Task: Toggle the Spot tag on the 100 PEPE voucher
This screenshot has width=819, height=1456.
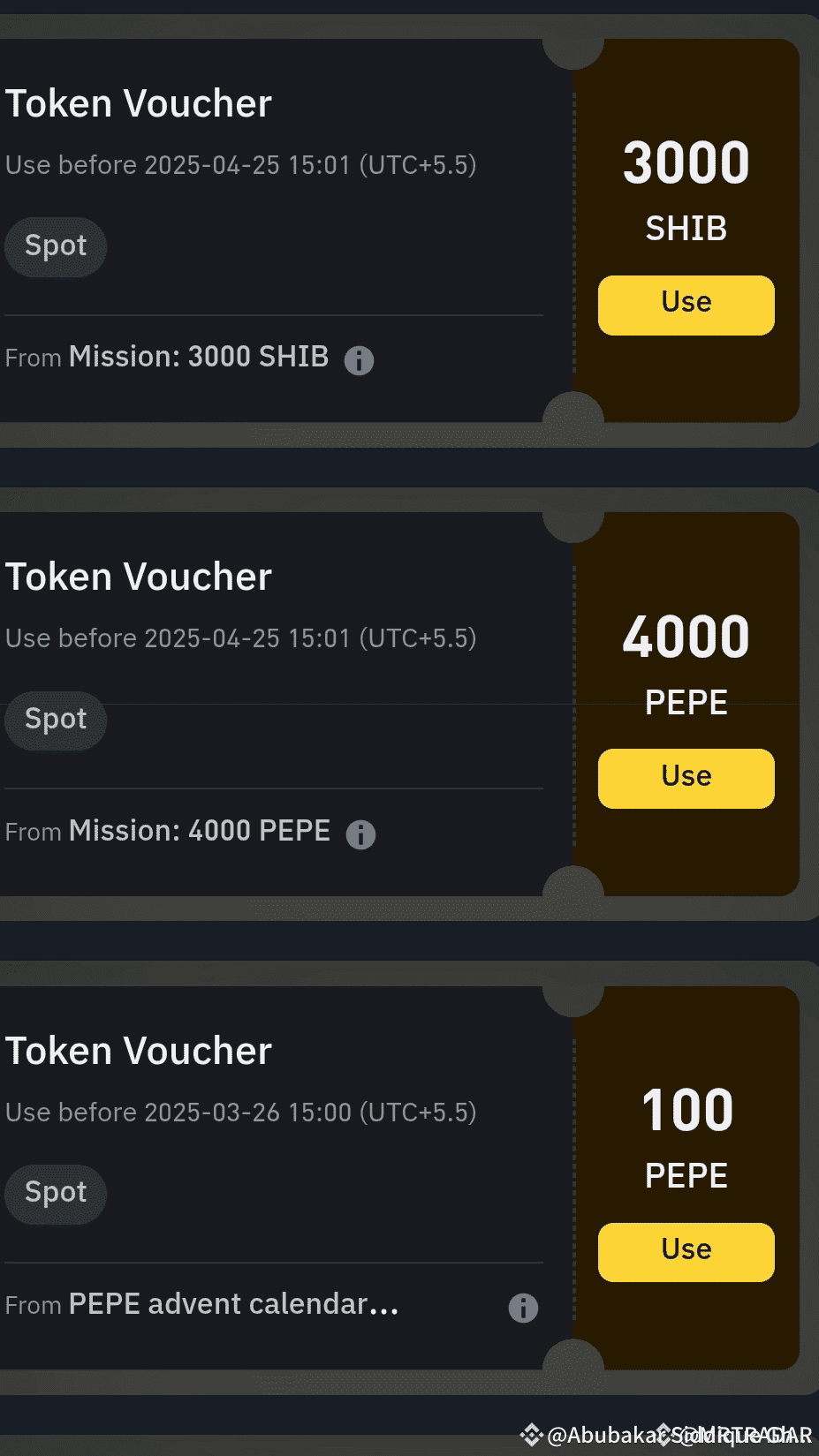Action: pos(55,1194)
